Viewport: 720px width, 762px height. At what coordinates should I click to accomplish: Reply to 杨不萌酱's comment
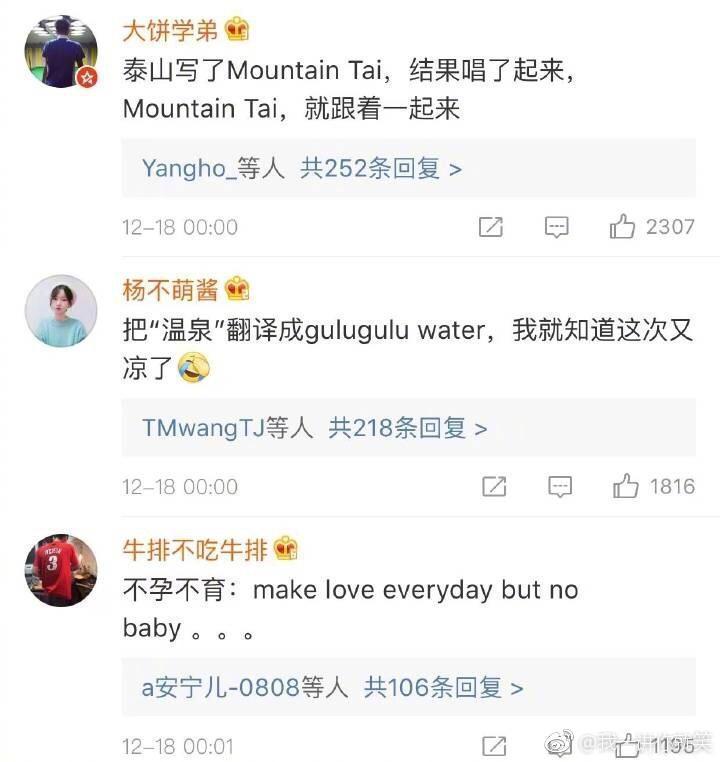click(x=560, y=487)
